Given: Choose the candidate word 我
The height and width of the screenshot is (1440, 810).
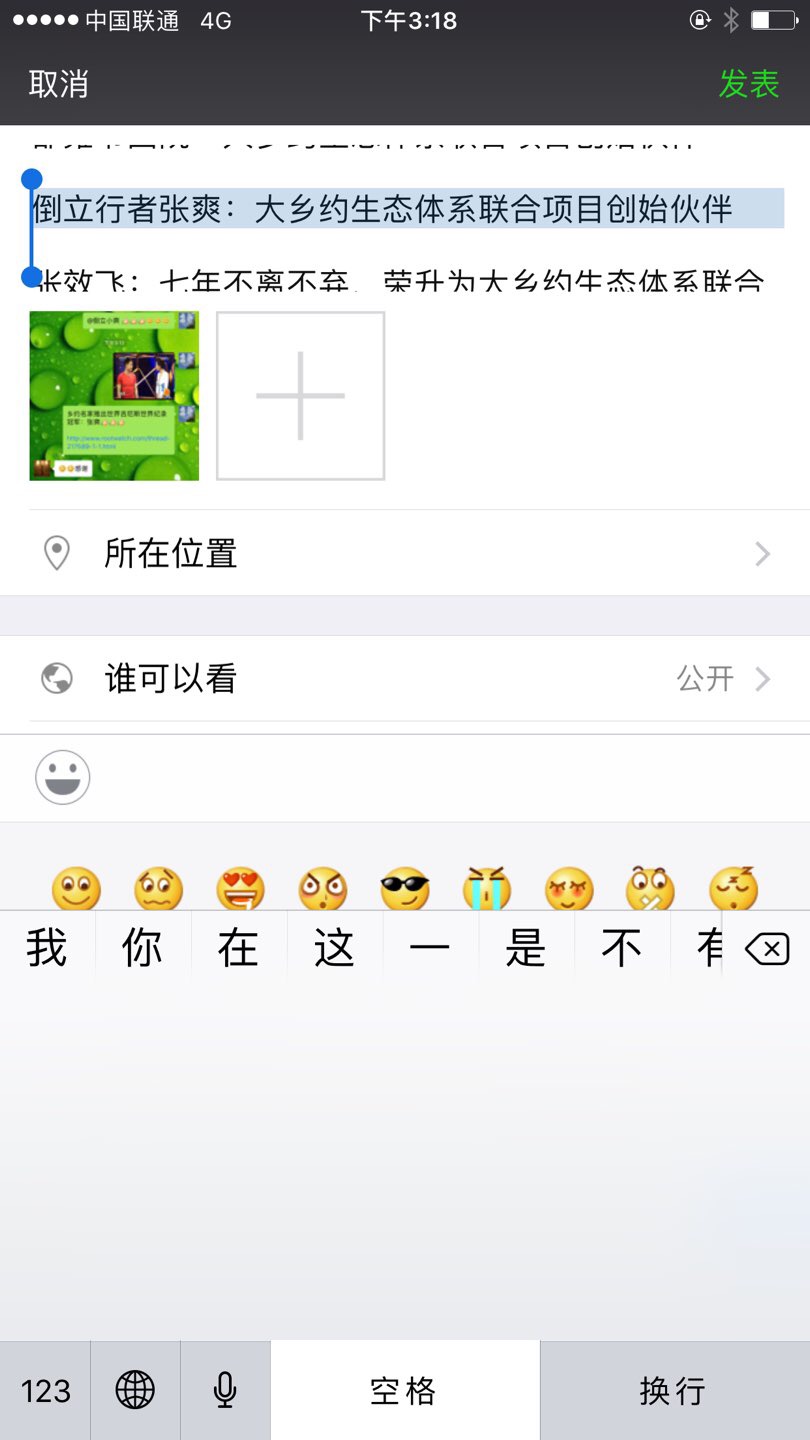Looking at the screenshot, I should (47, 948).
